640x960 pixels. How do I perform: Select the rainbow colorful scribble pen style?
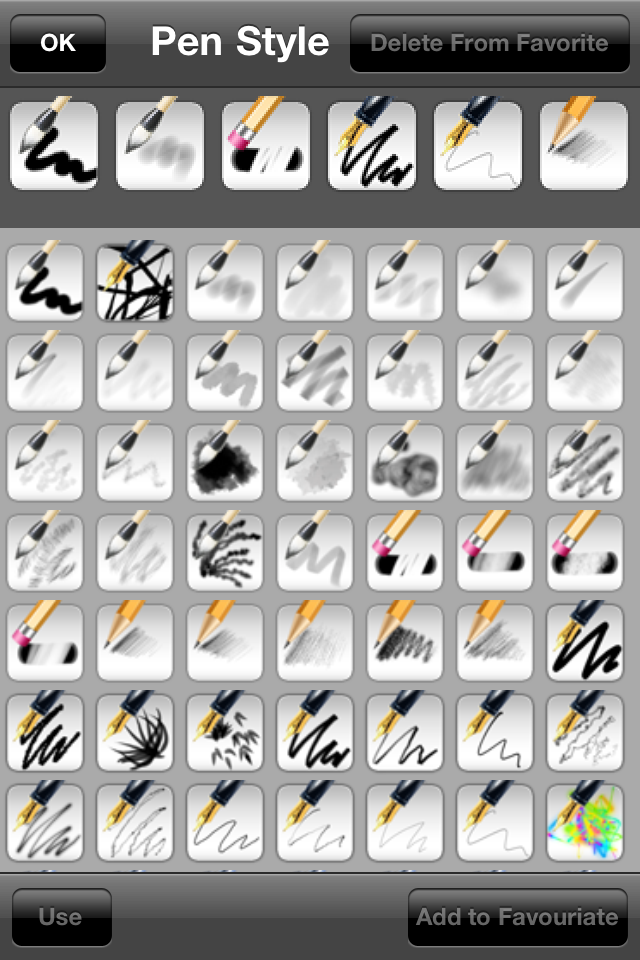585,822
